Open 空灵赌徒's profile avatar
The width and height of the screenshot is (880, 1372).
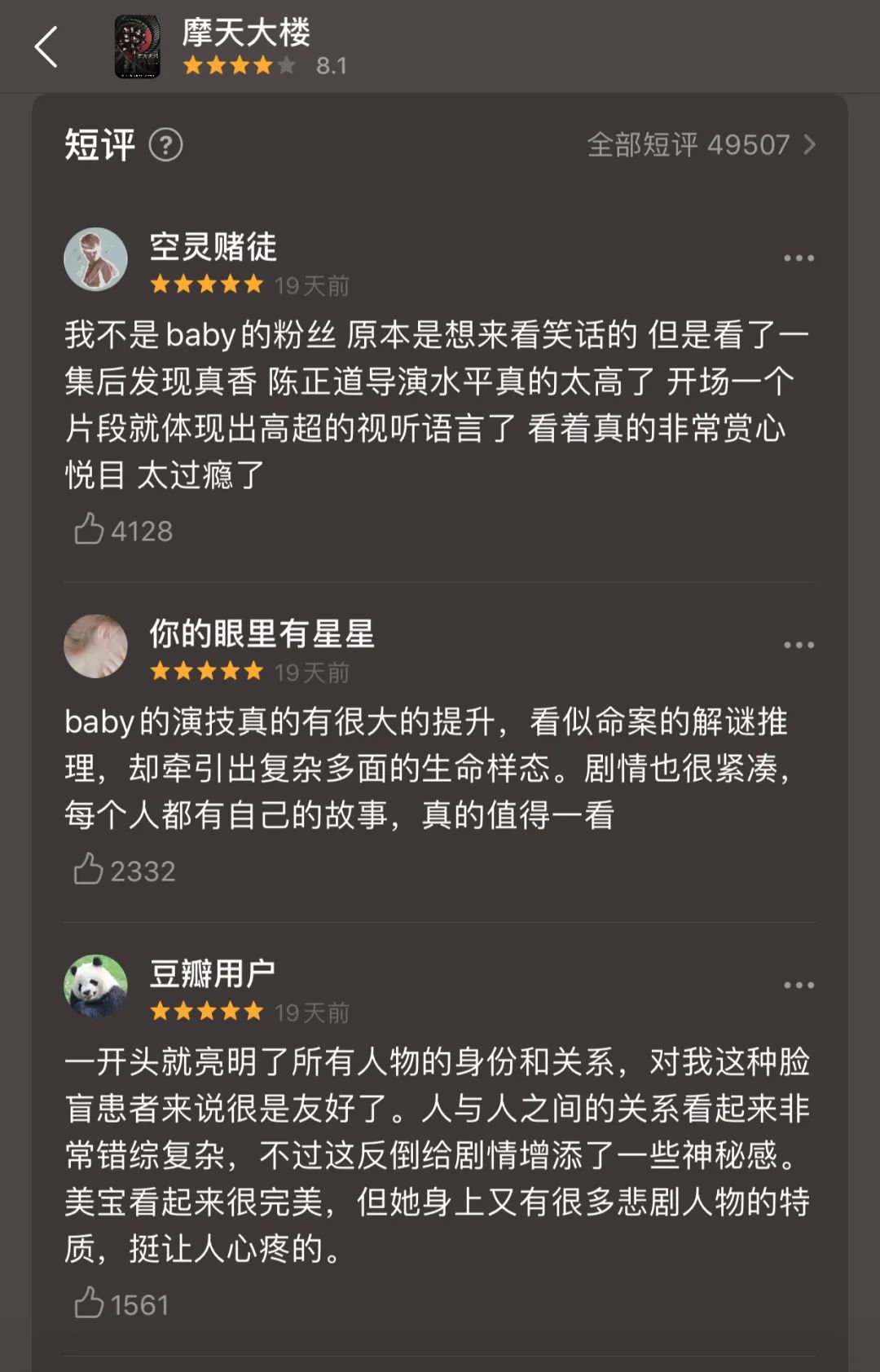click(96, 259)
